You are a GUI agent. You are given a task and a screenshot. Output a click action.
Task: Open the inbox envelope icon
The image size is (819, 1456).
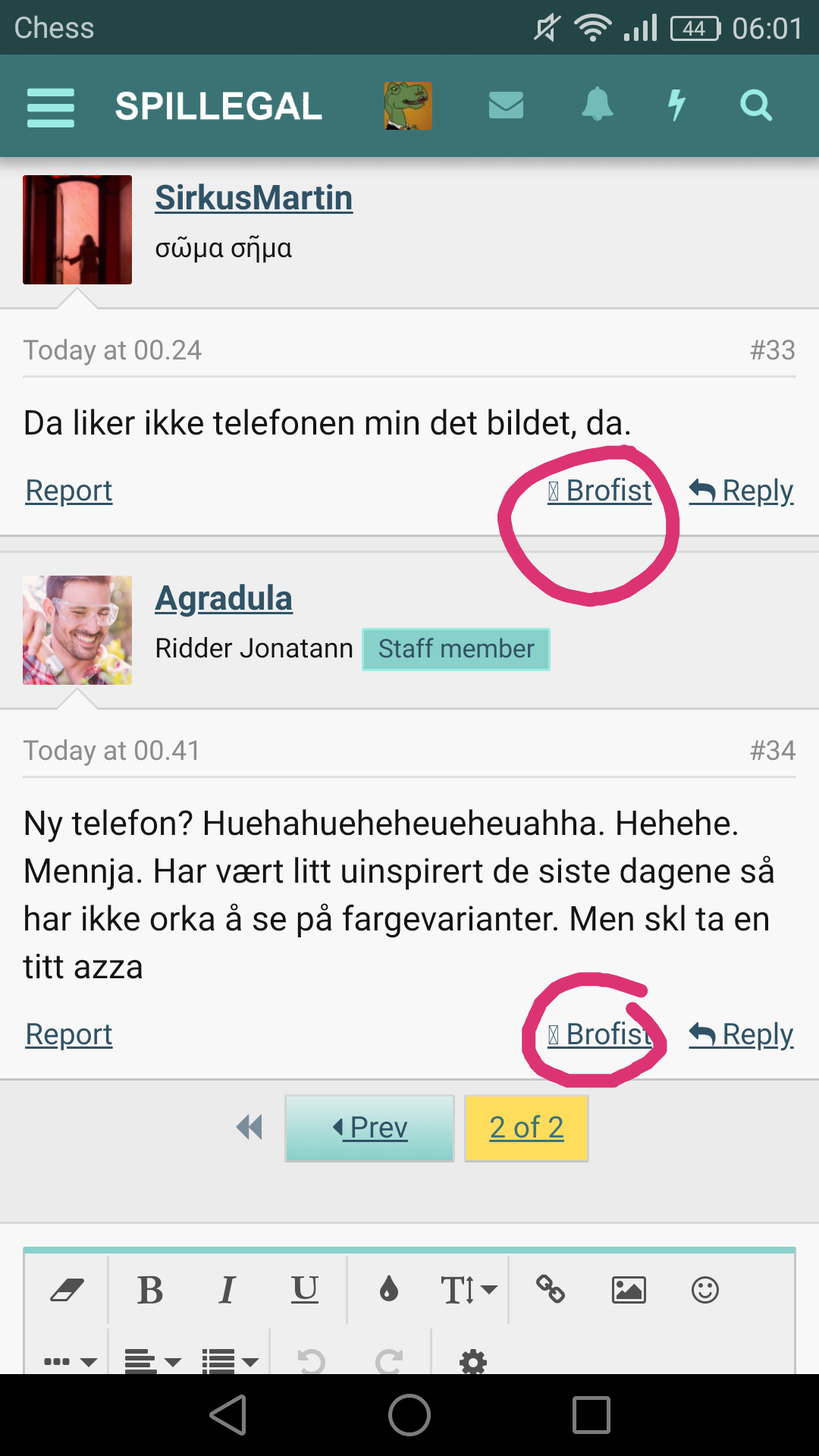[506, 105]
